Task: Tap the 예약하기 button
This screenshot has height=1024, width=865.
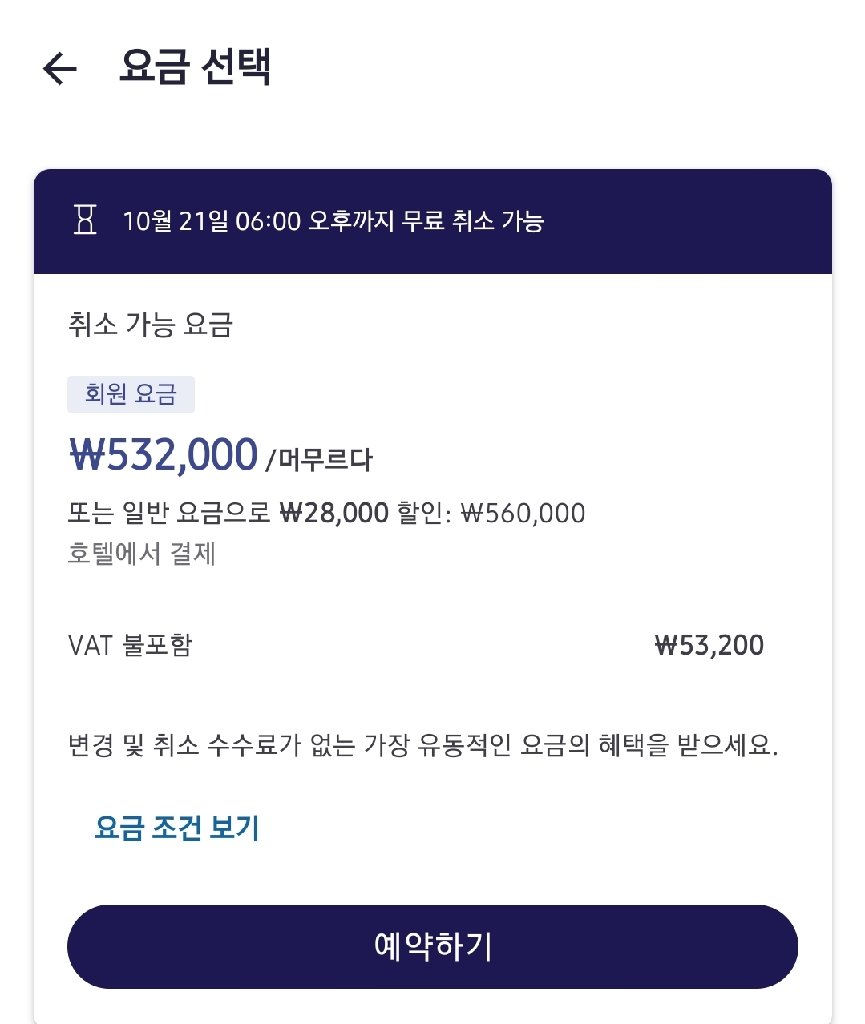Action: [x=432, y=946]
